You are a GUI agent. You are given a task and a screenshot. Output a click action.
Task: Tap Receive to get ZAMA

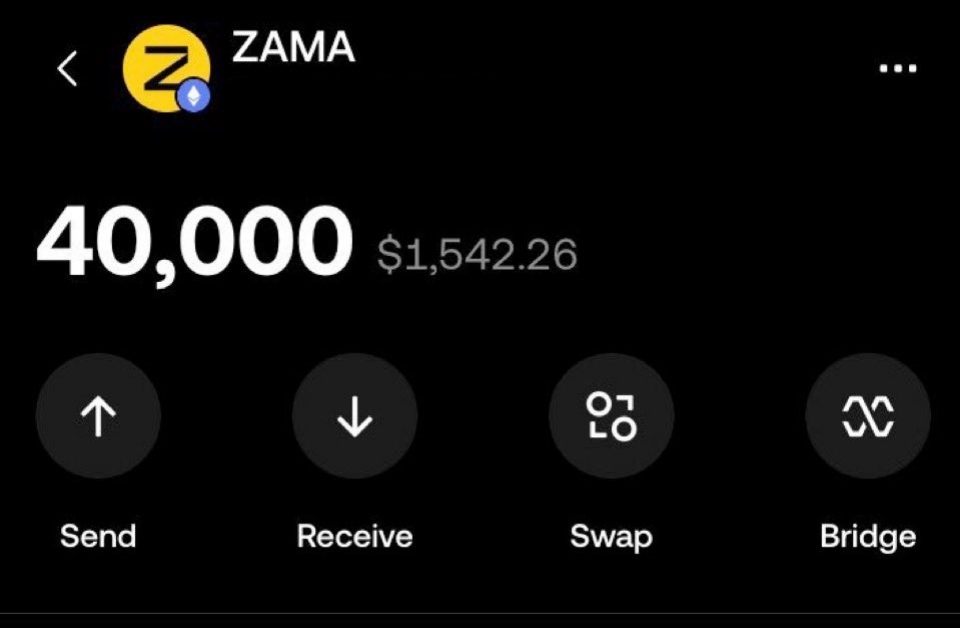(x=354, y=416)
